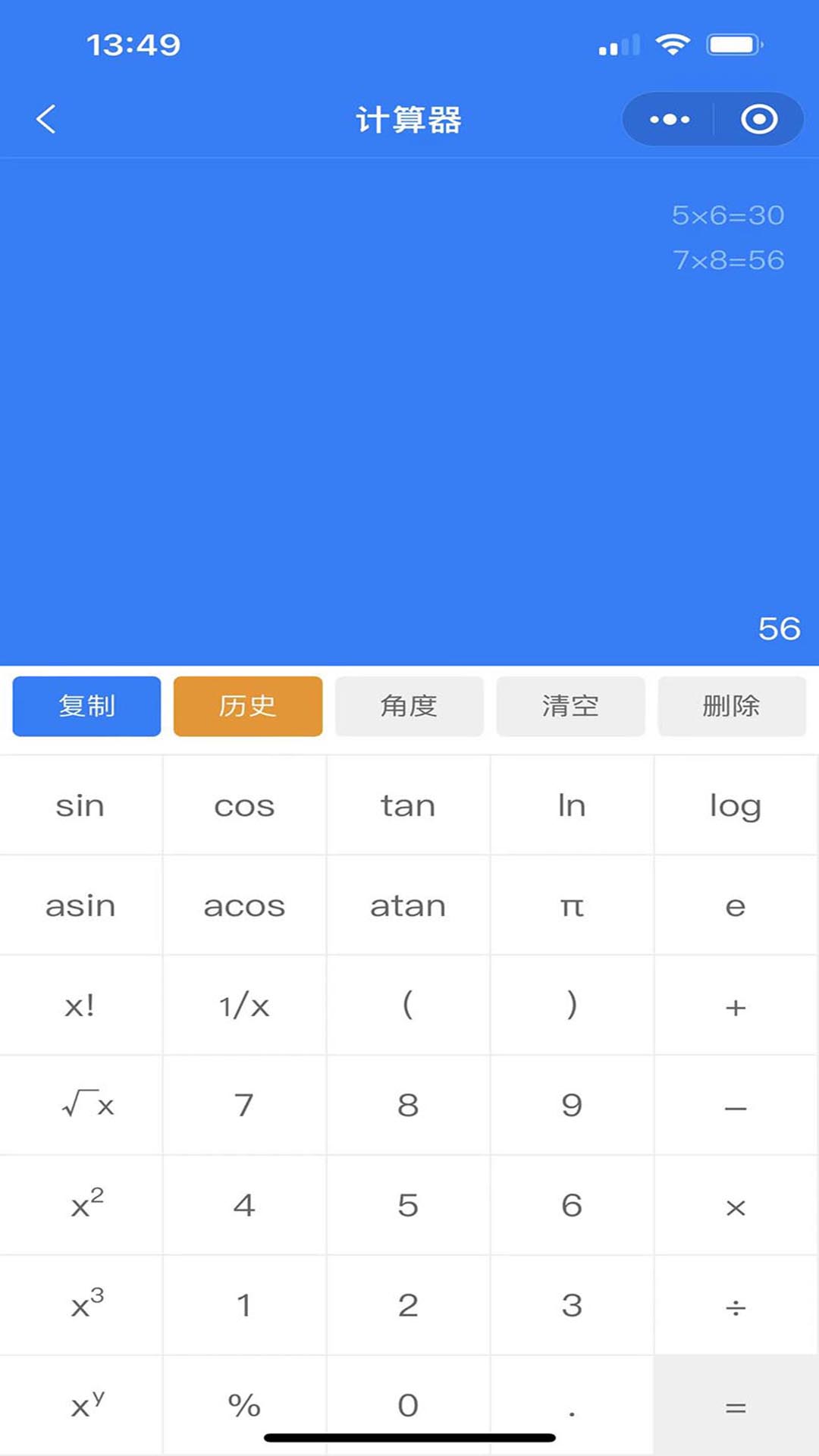This screenshot has width=819, height=1456.
Task: Tap the sin function key
Action: [x=80, y=805]
